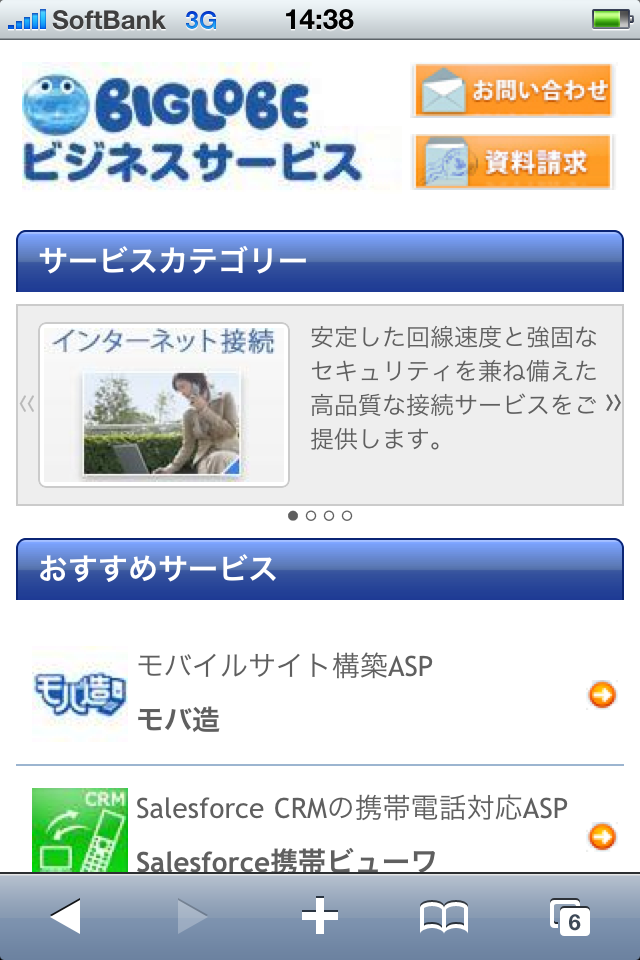Viewport: 640px width, 960px height.
Task: View the open browser pages
Action: pyautogui.click(x=570, y=916)
